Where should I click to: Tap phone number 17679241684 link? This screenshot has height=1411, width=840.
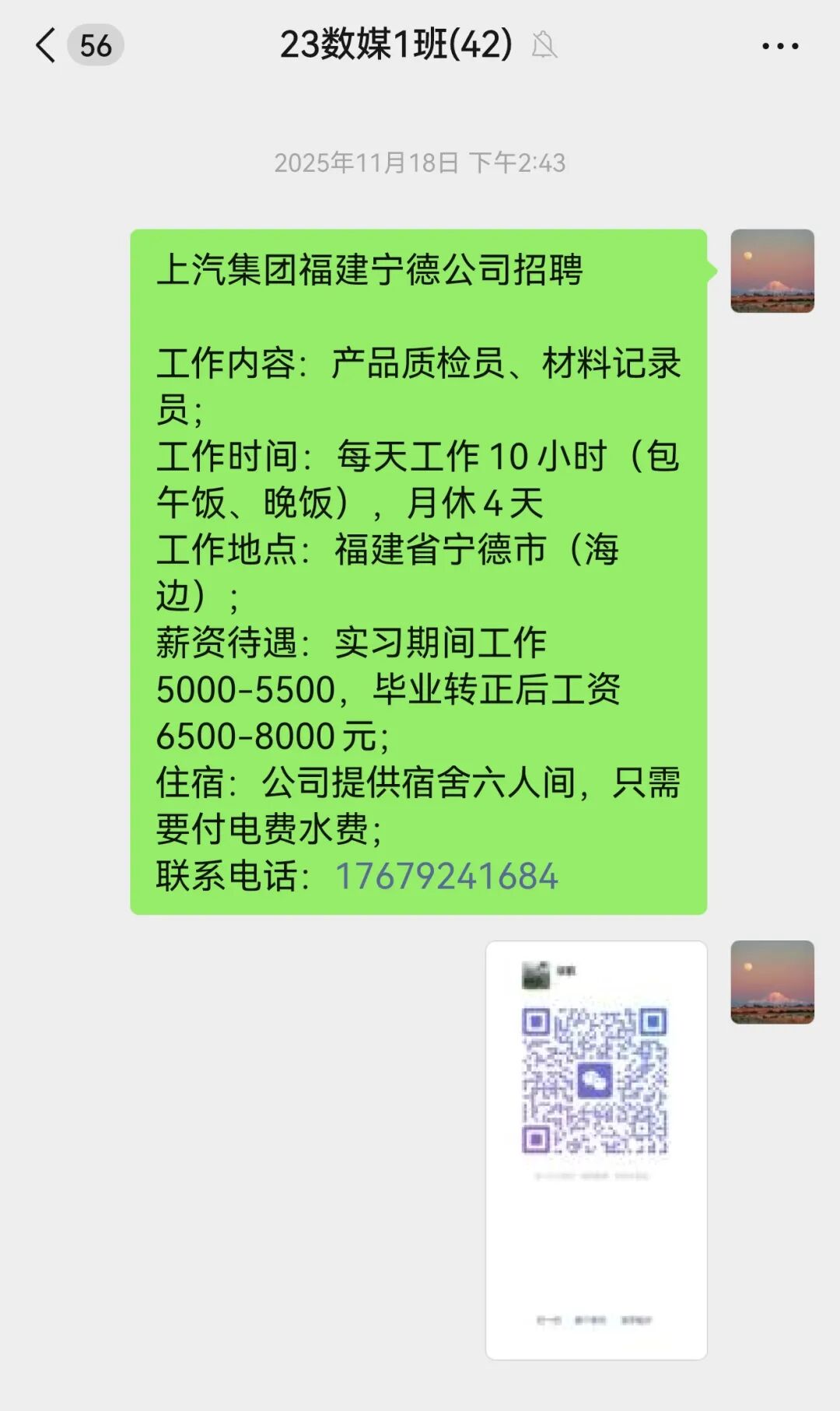pos(446,877)
